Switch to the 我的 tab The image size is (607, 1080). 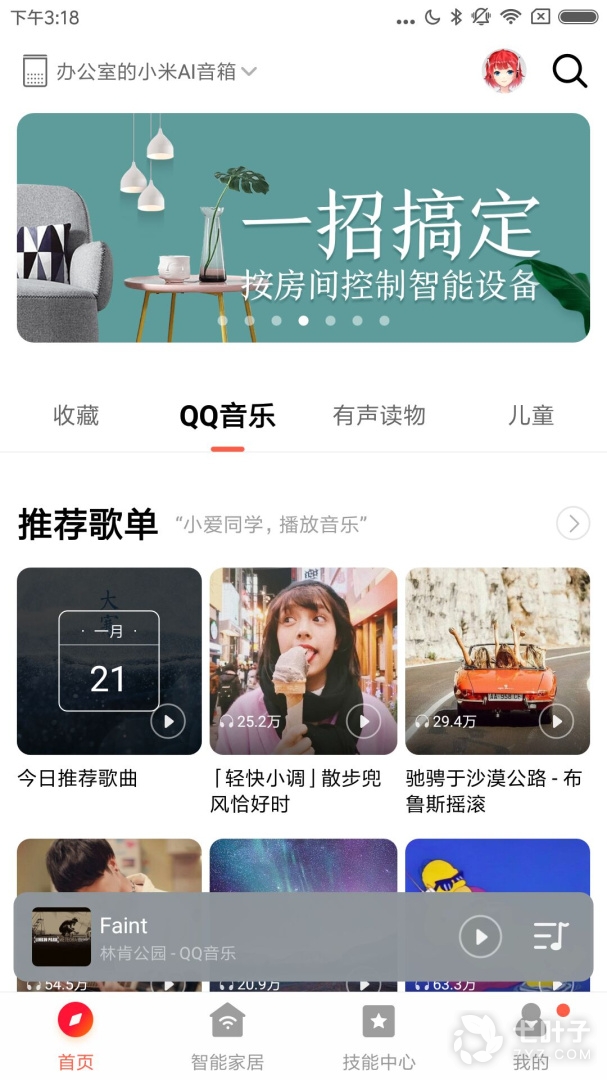(x=531, y=1035)
